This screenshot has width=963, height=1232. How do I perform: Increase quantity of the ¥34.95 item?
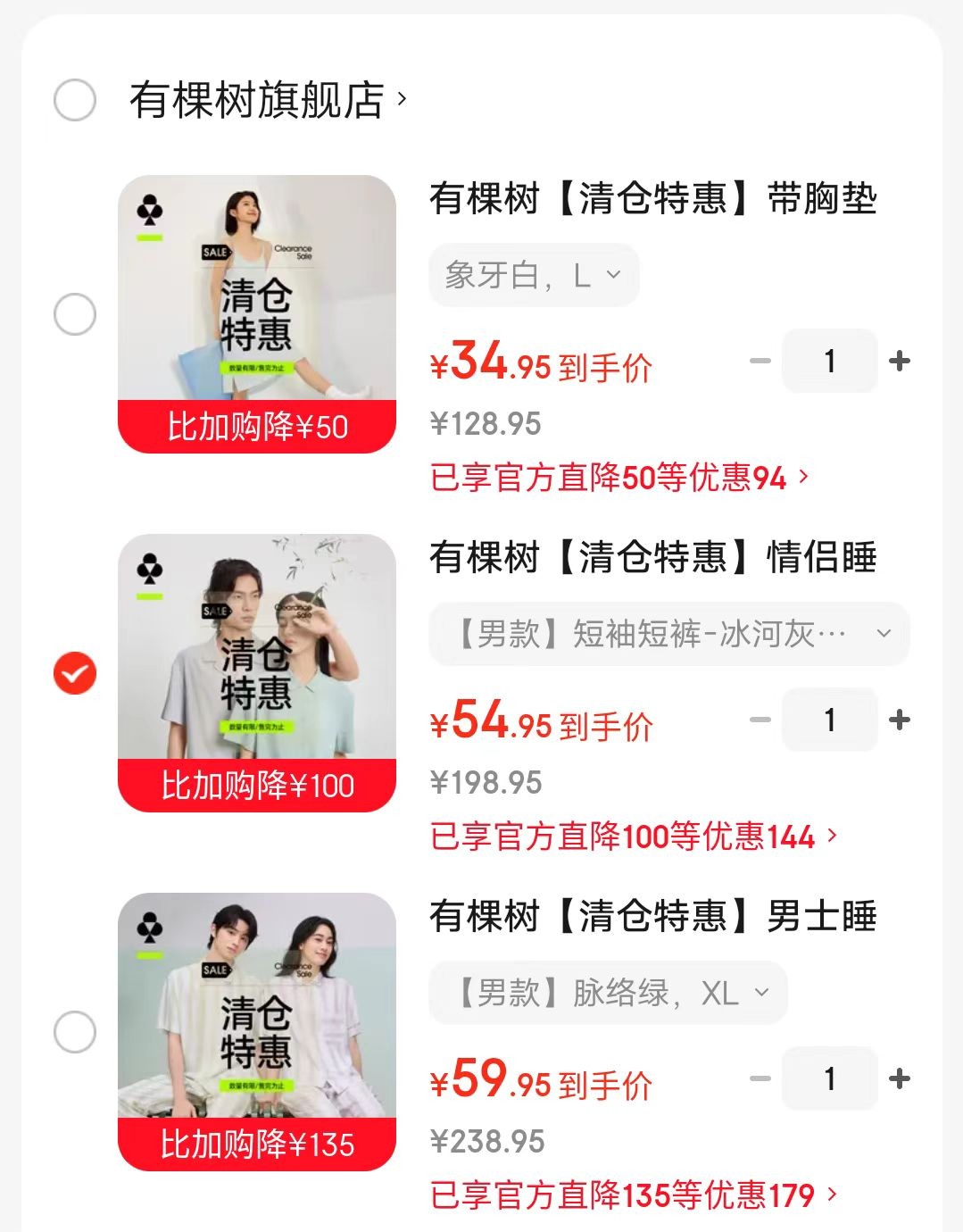coord(900,361)
